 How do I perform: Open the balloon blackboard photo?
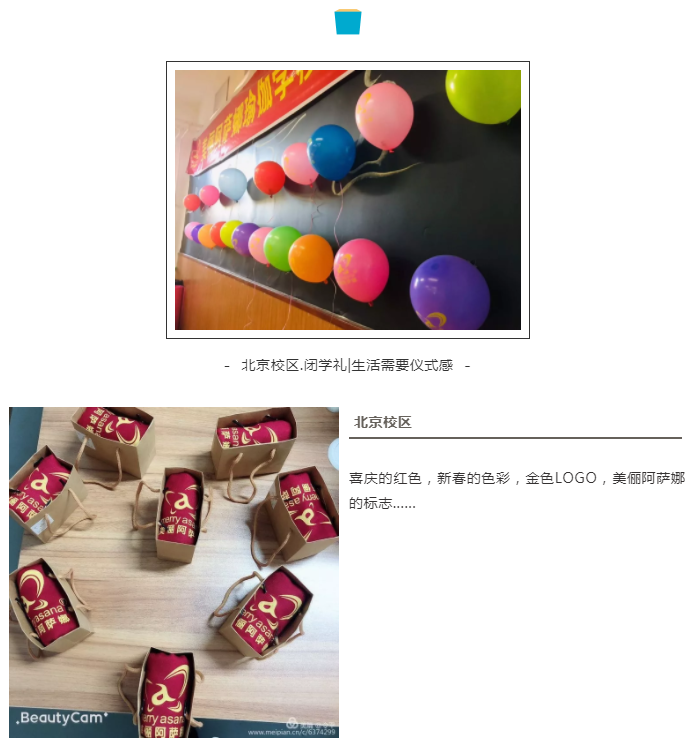click(347, 200)
